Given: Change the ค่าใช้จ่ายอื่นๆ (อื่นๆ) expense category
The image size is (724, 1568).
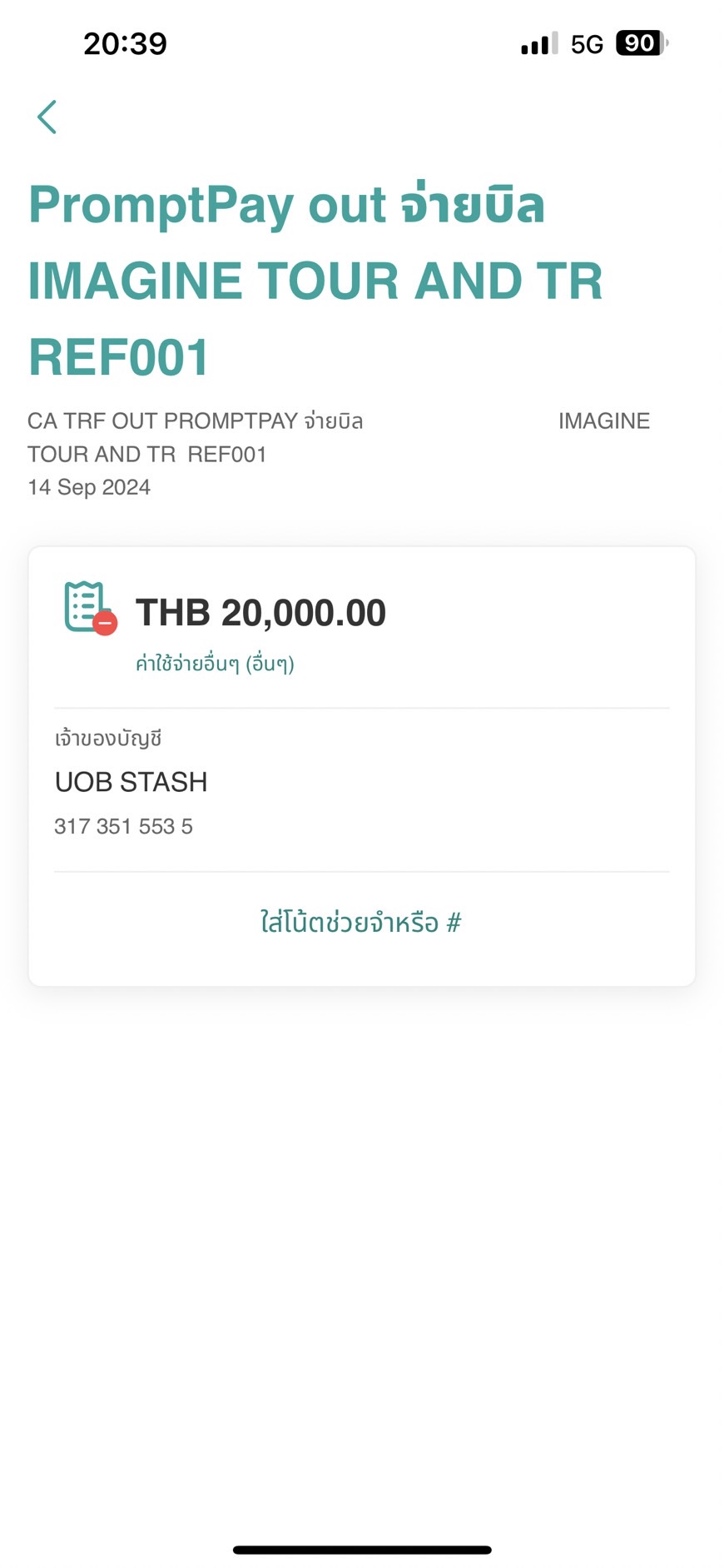Looking at the screenshot, I should (x=215, y=664).
